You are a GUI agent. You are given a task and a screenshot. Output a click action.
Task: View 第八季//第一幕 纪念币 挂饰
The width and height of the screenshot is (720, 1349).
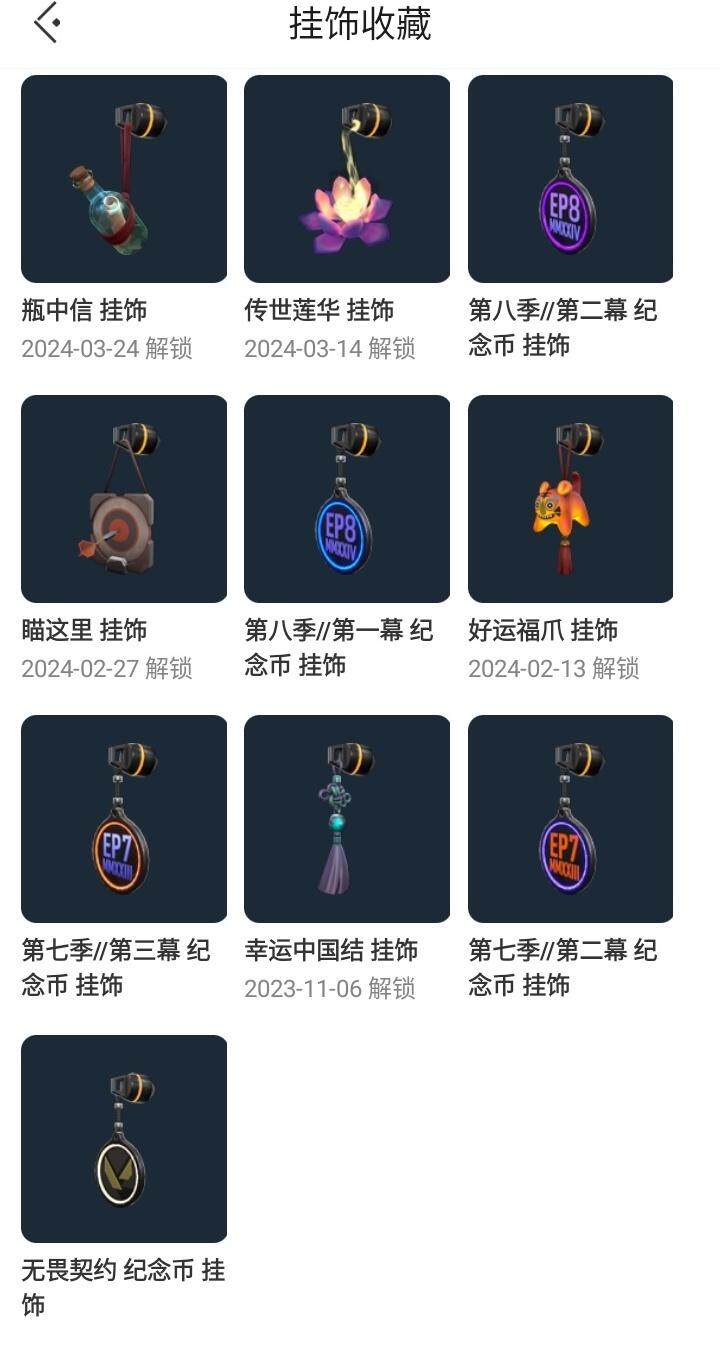(347, 499)
